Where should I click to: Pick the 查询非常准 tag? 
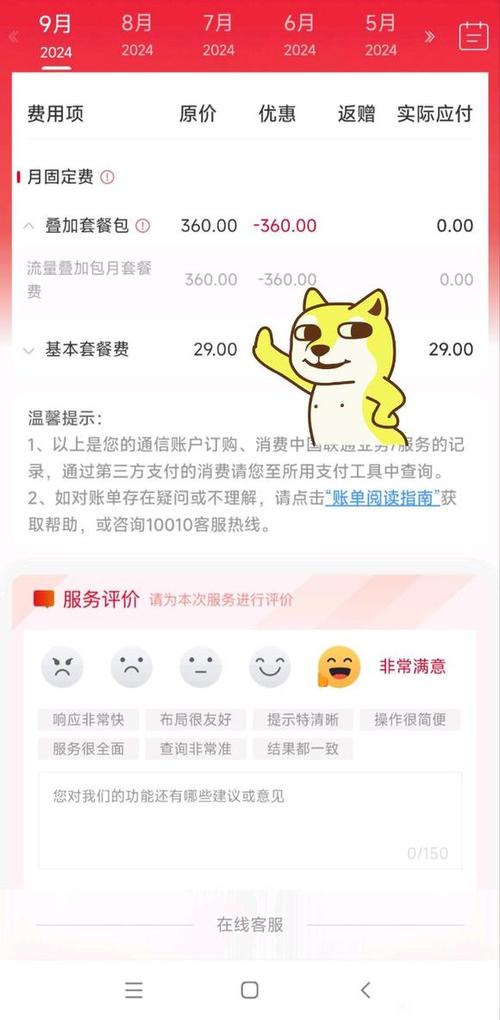(x=196, y=749)
